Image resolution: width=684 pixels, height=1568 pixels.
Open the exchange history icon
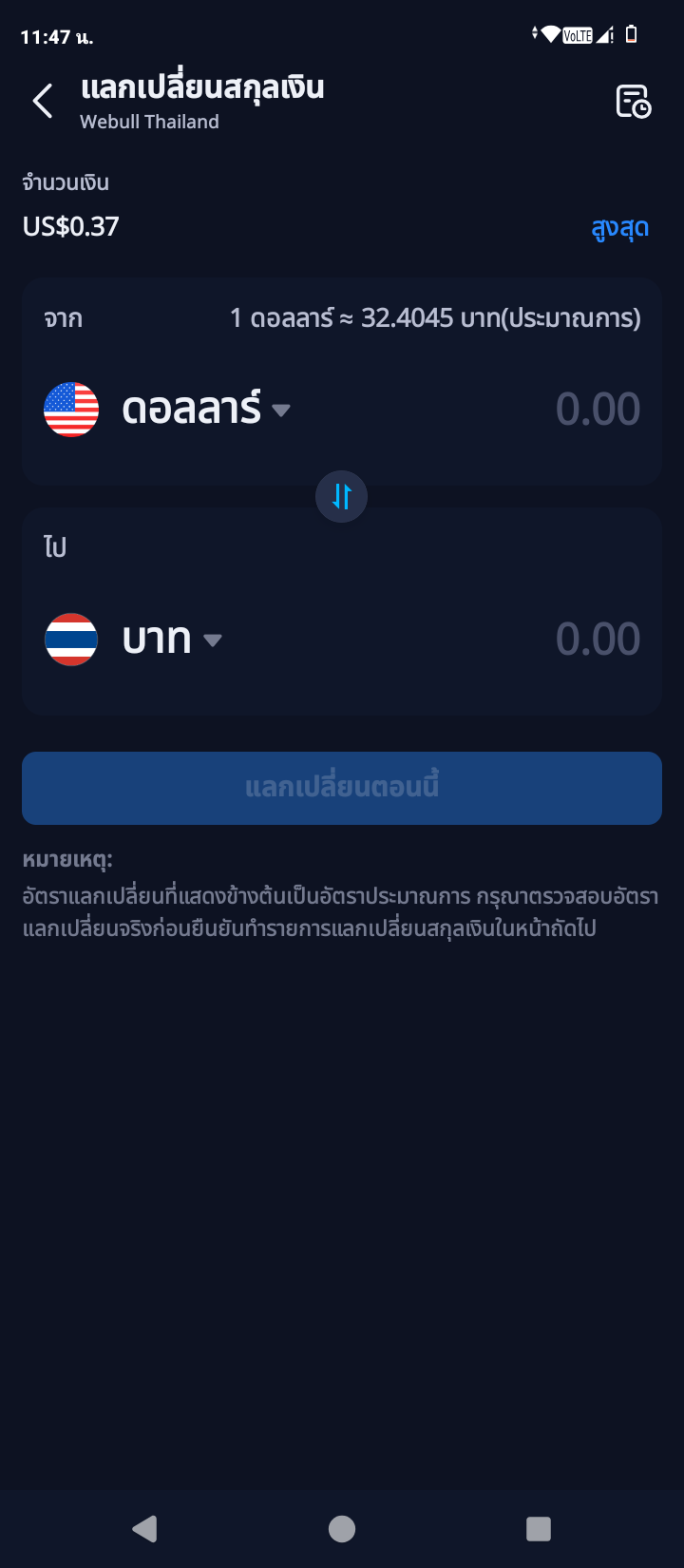633,101
